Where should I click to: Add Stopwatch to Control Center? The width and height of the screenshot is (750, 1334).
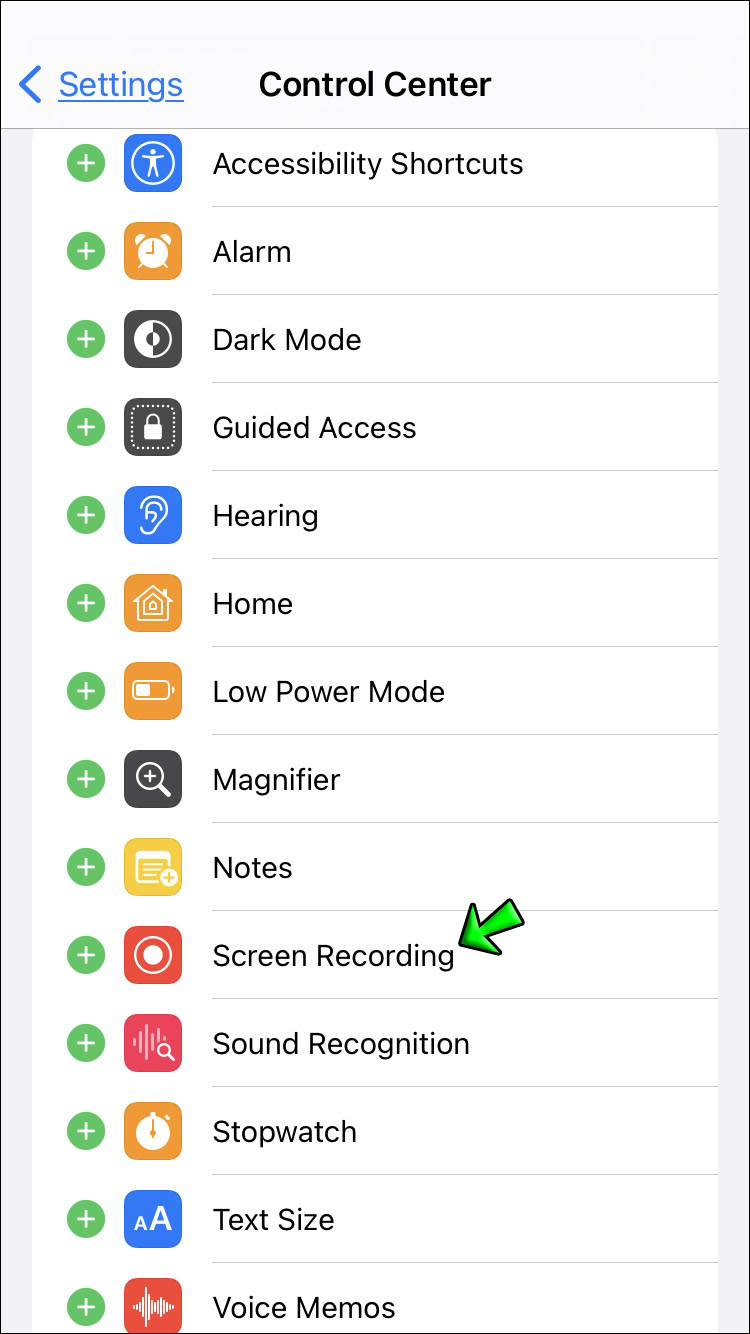(x=86, y=1131)
